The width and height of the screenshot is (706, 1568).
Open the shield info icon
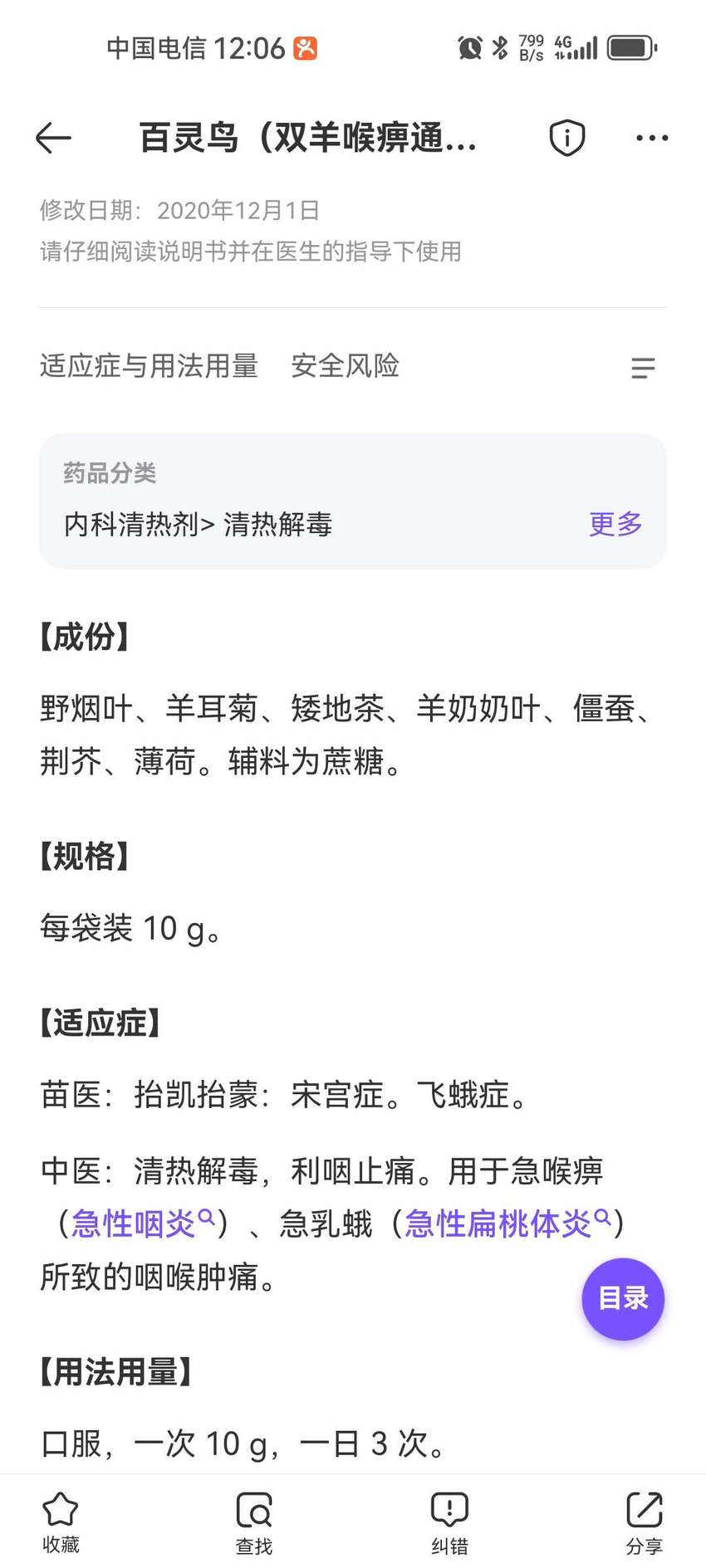tap(567, 138)
